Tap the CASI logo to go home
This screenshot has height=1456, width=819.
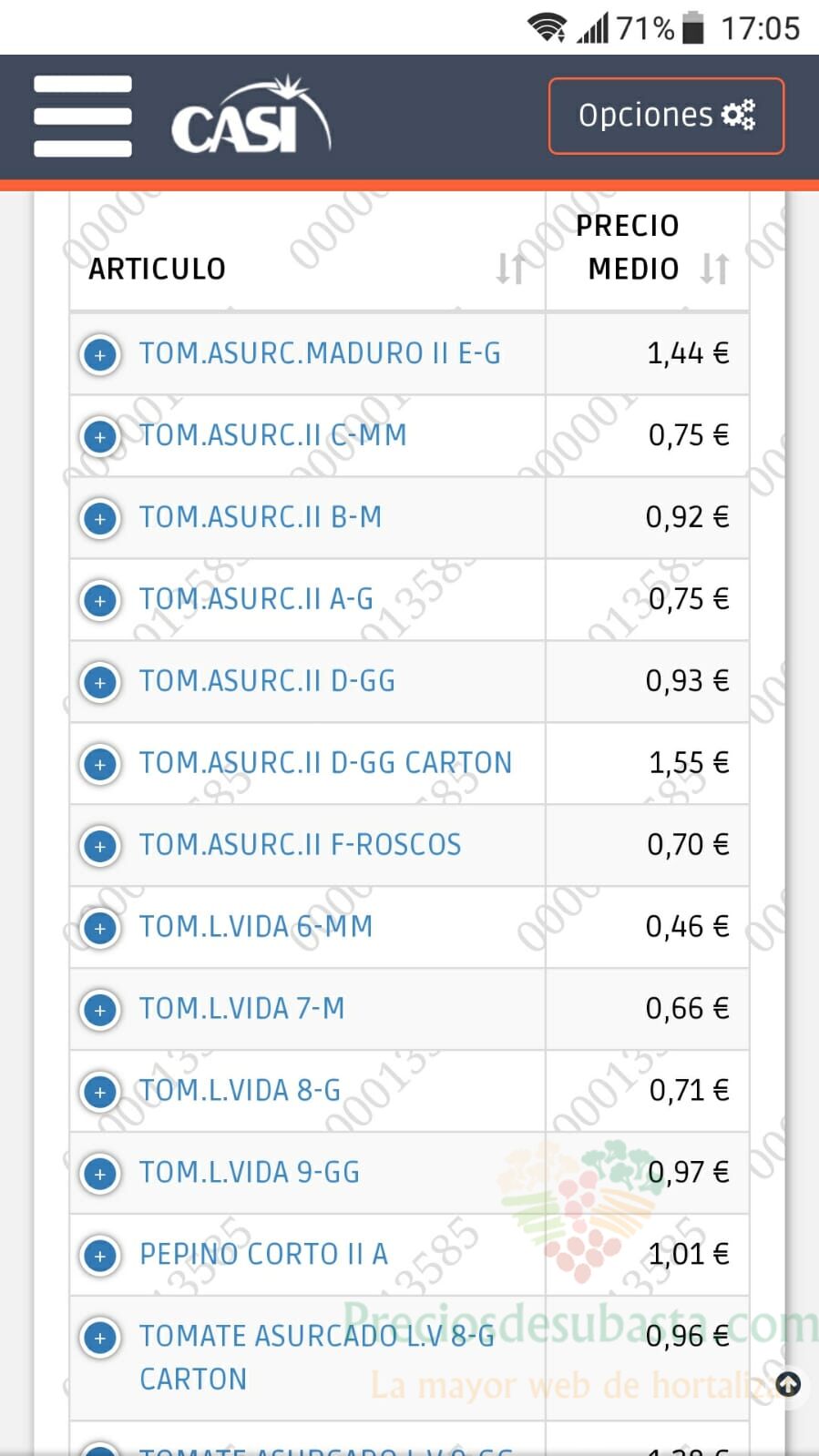coord(251,116)
